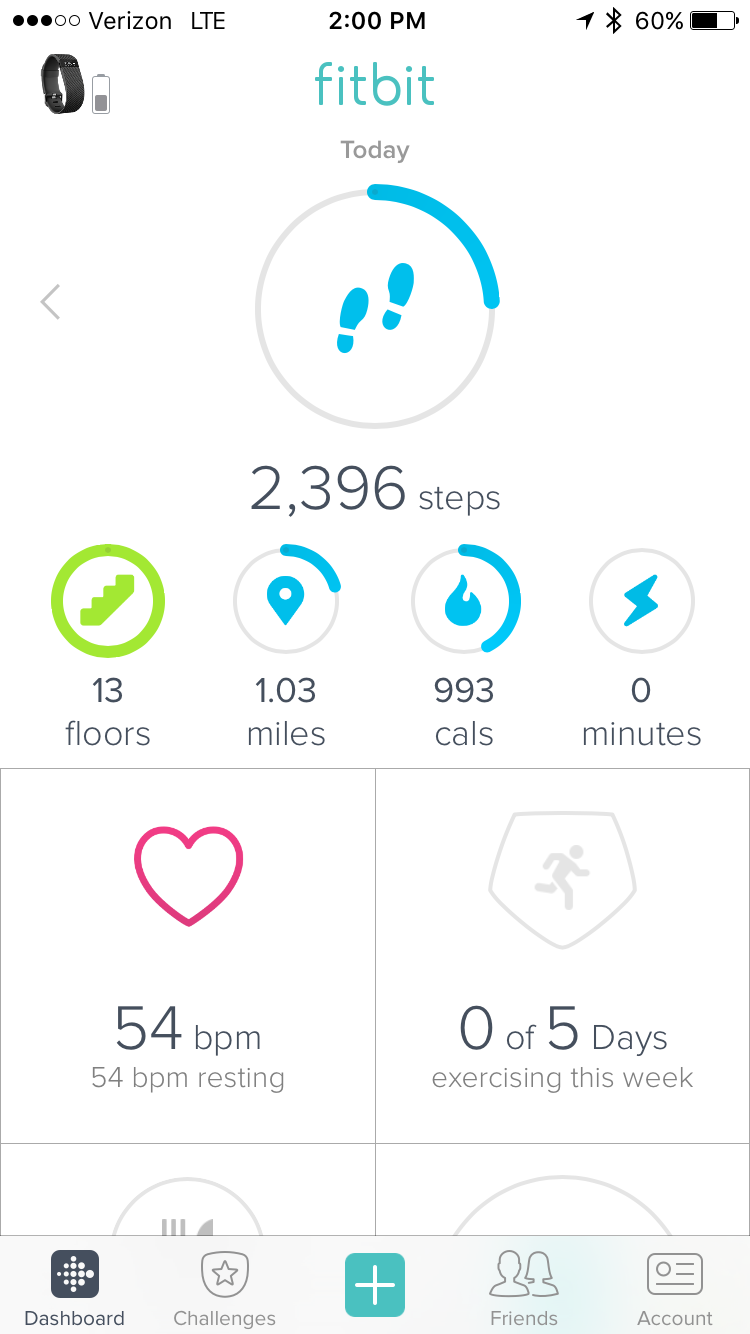Viewport: 750px width, 1334px height.
Task: Tap the plus button to log activity
Action: [x=375, y=1284]
